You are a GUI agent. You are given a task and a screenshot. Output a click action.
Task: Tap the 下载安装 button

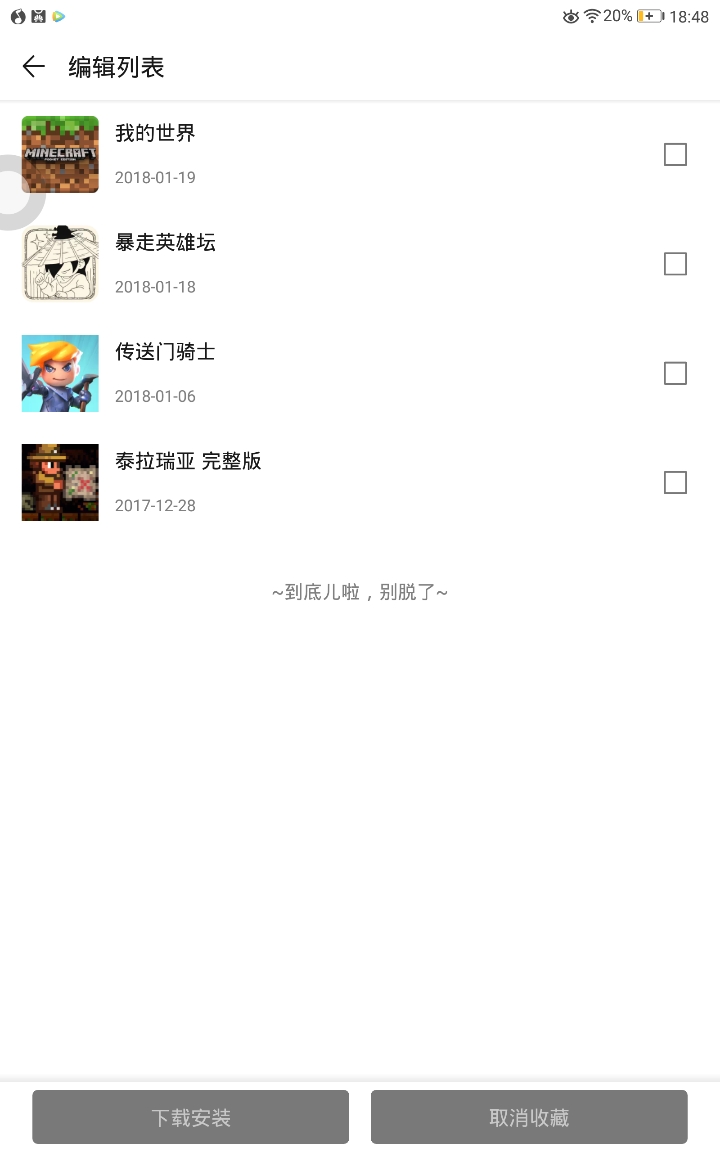[x=190, y=1117]
